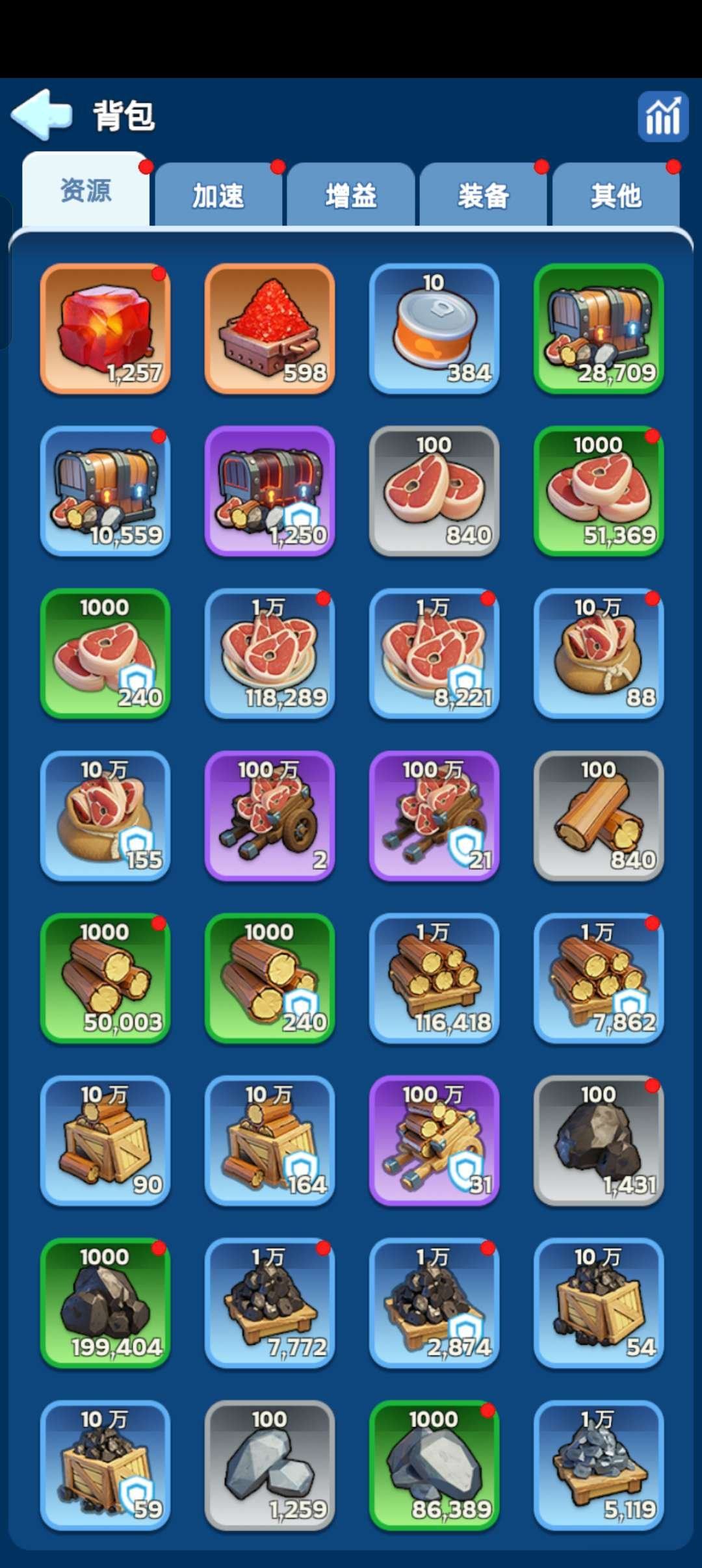Switch to the 增益 tab
This screenshot has width=702, height=1568.
coord(351,196)
